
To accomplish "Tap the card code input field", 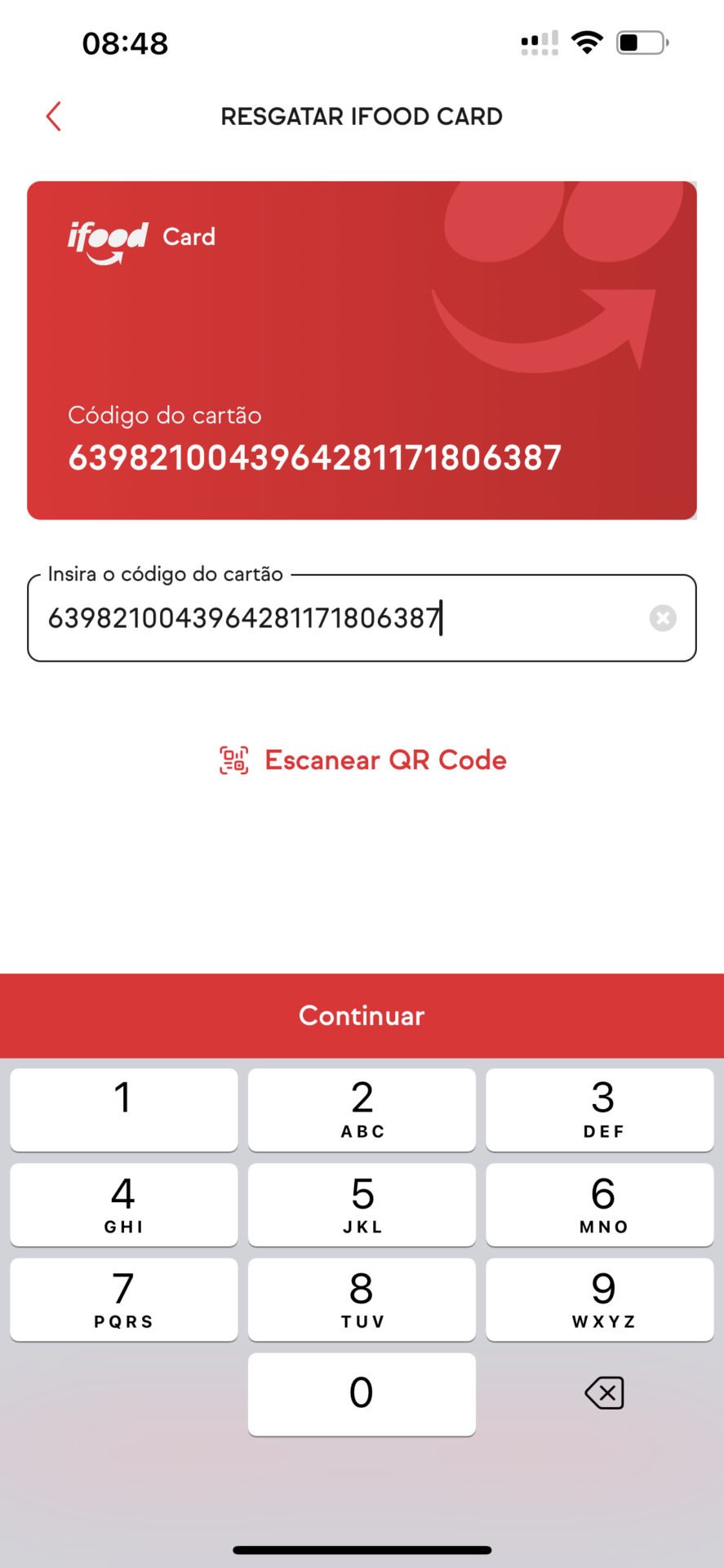I will [x=362, y=618].
